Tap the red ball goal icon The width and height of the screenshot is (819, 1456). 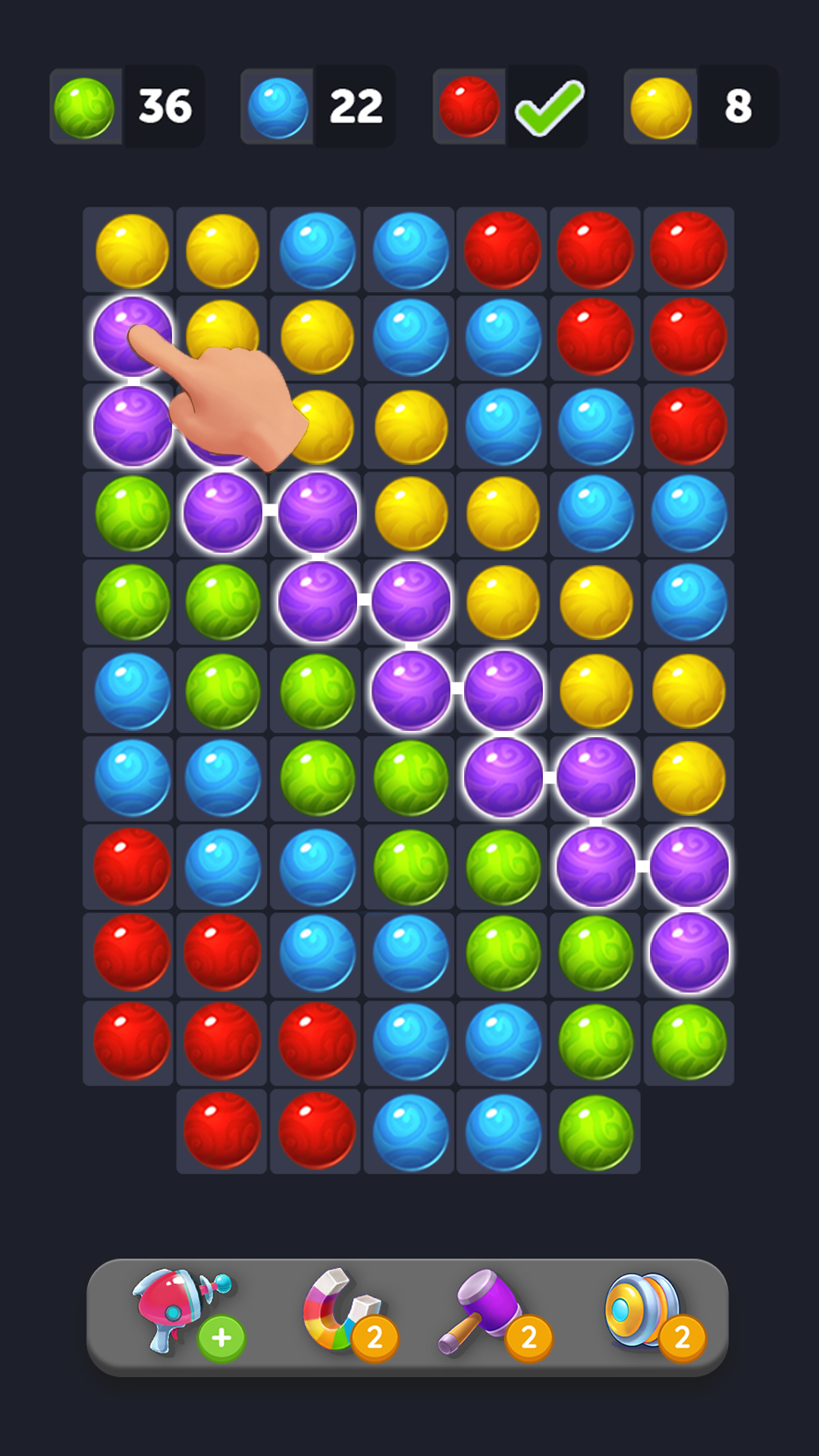[x=469, y=106]
